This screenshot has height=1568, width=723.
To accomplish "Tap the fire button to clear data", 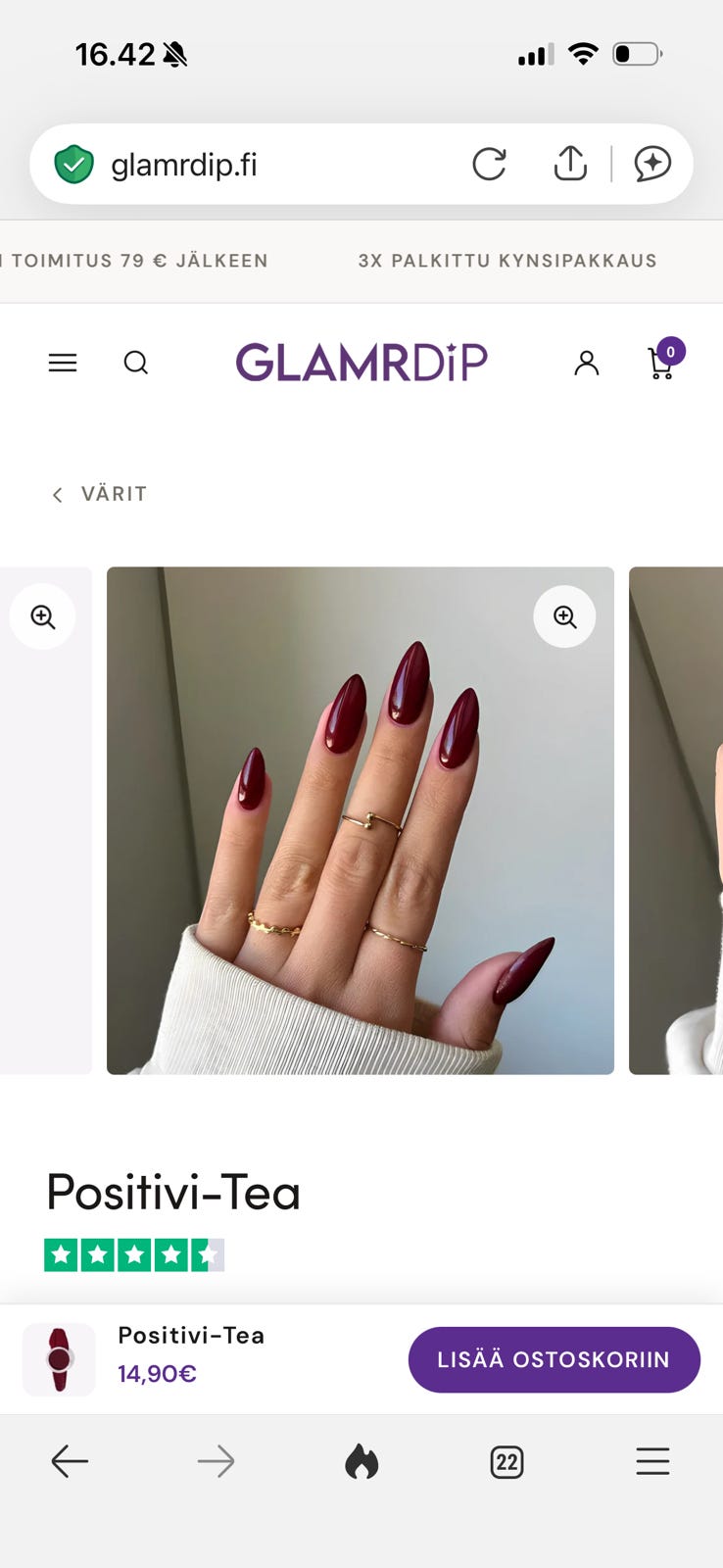I will pyautogui.click(x=361, y=1462).
